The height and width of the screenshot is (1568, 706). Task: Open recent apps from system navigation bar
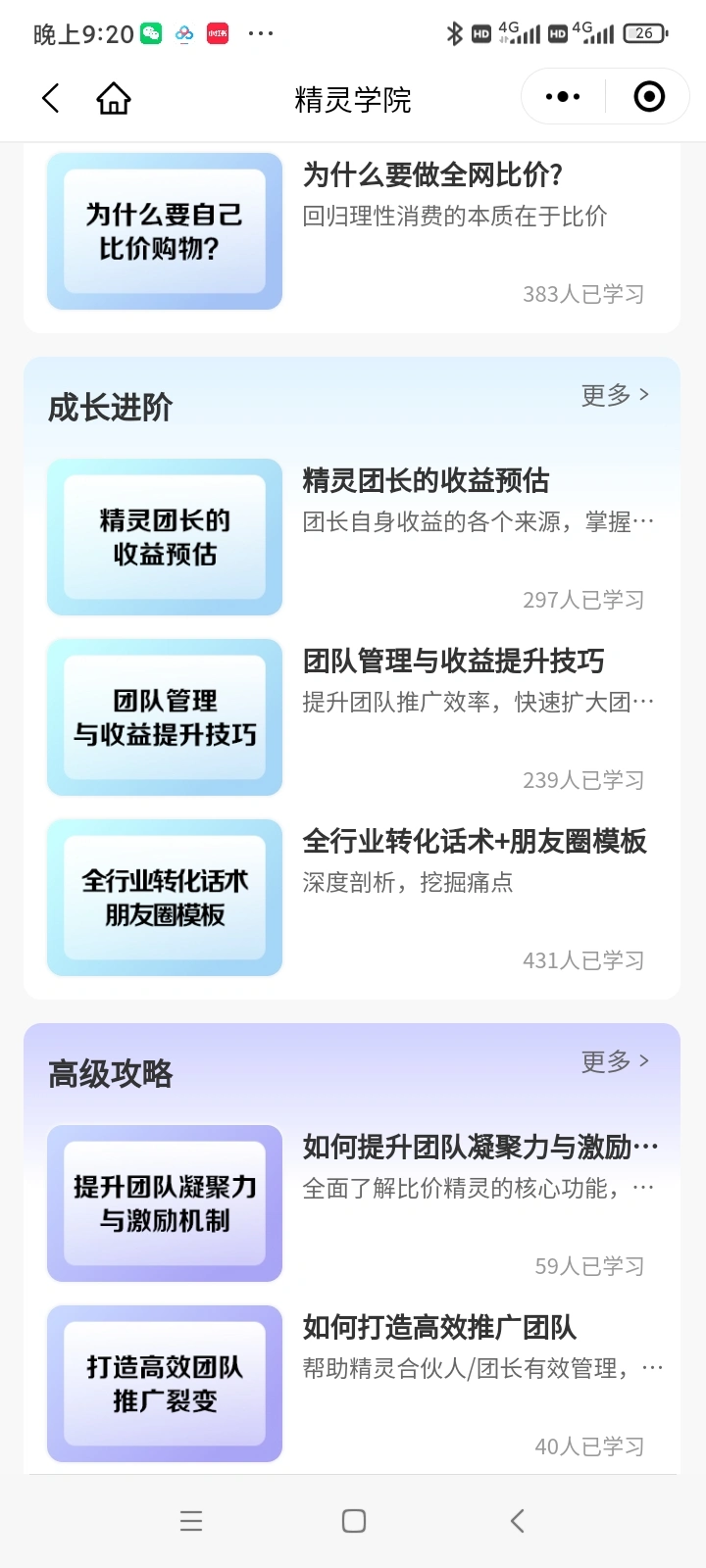(x=191, y=1521)
